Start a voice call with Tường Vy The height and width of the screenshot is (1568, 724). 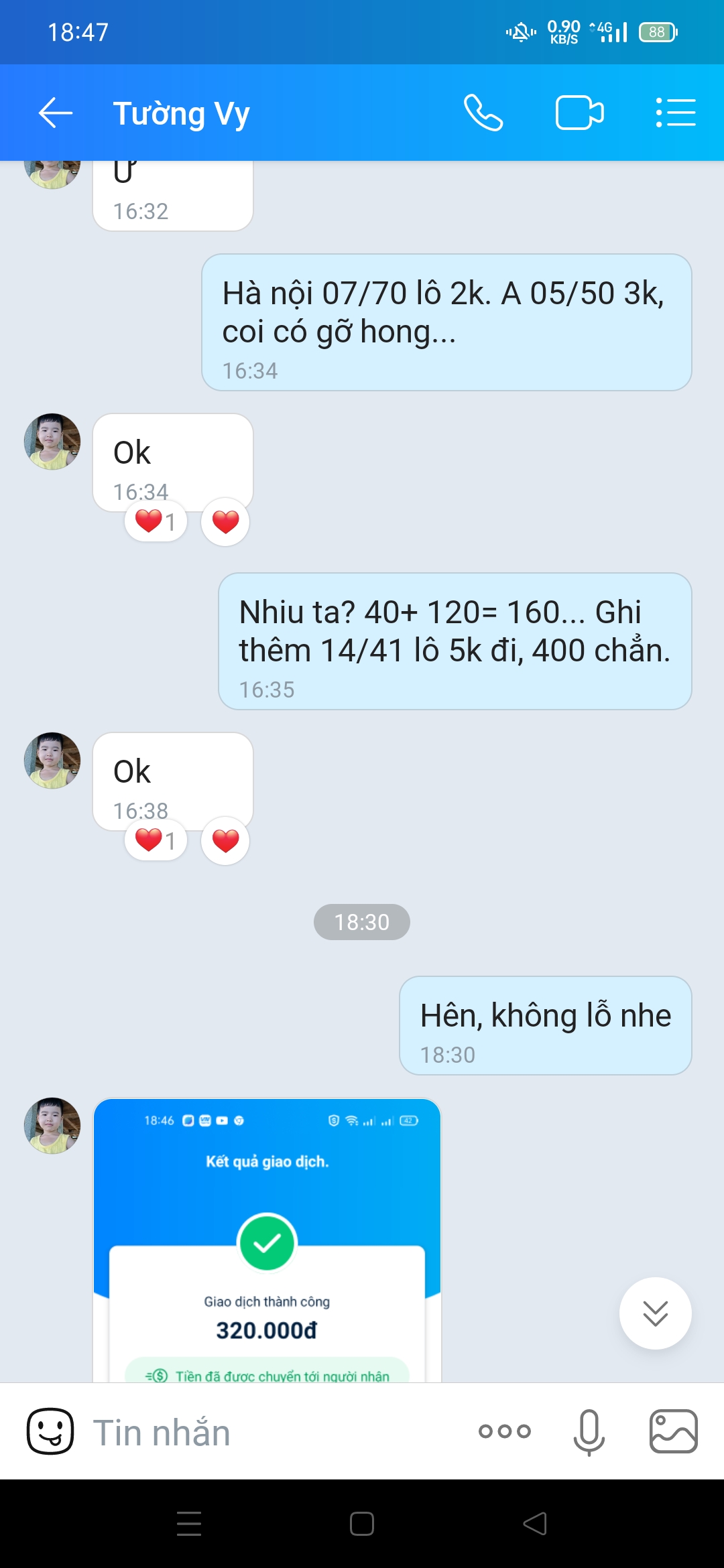coord(483,113)
